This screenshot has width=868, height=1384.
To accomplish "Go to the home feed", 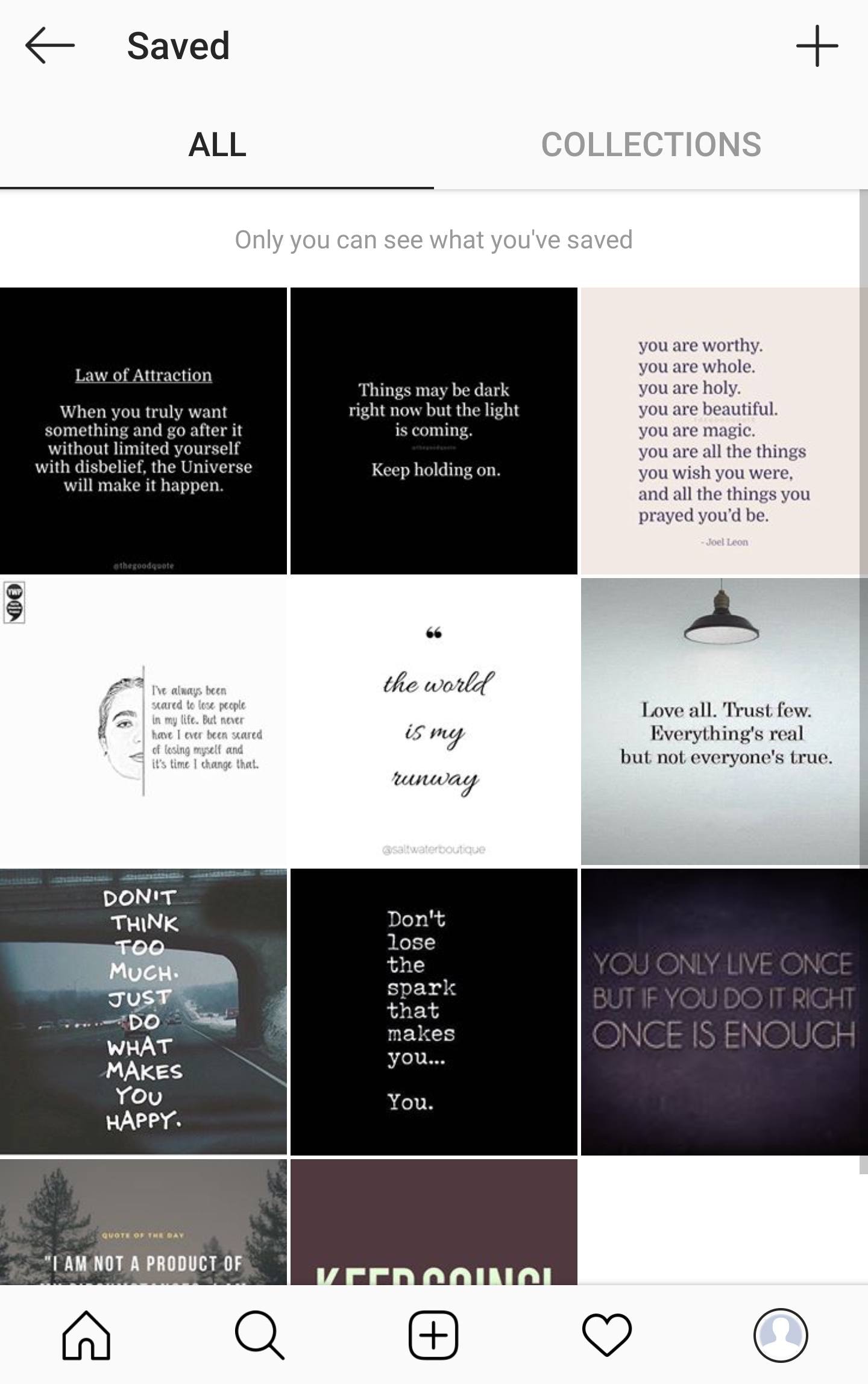I will click(x=87, y=1335).
